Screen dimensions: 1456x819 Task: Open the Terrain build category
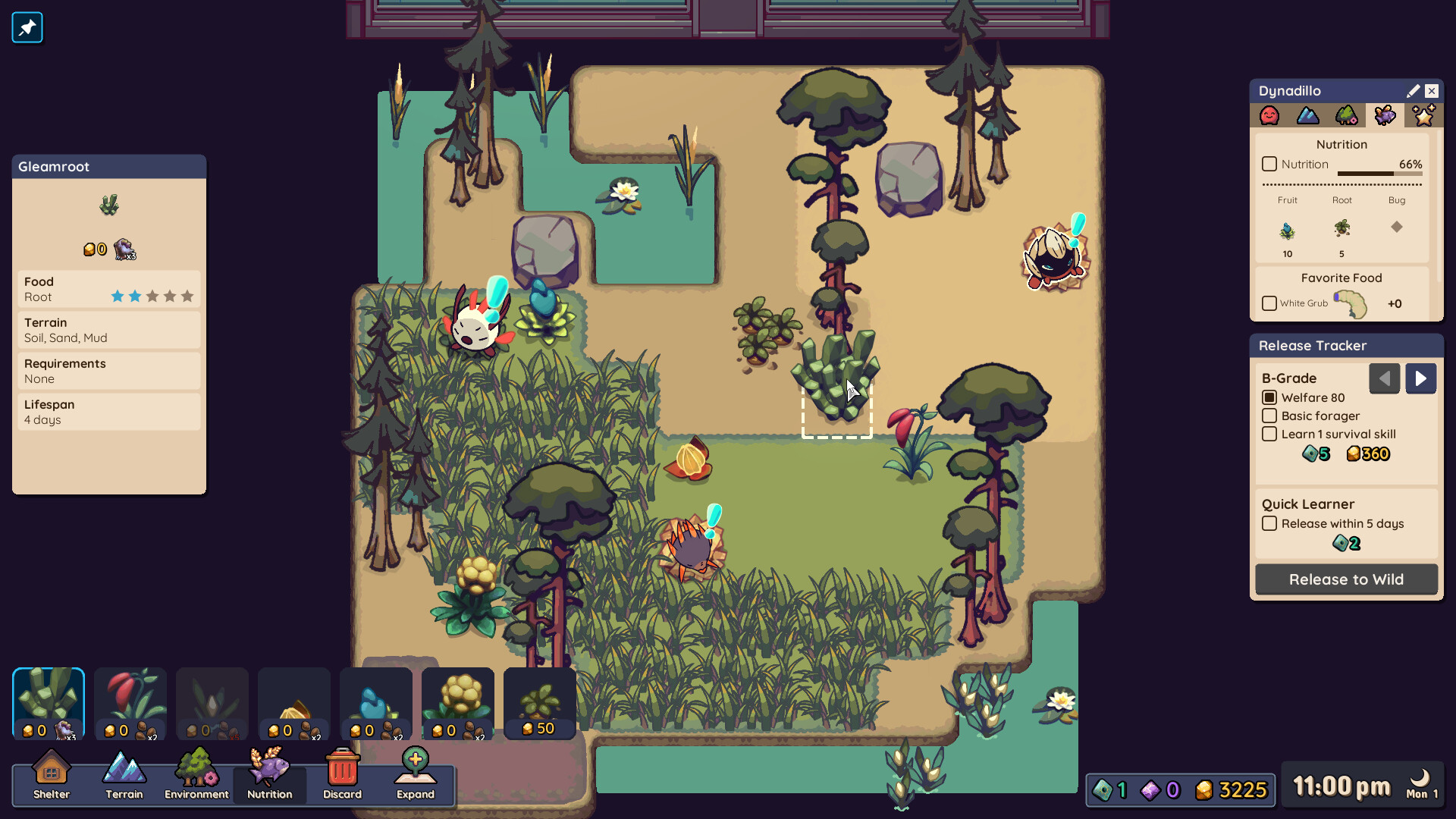point(124,775)
